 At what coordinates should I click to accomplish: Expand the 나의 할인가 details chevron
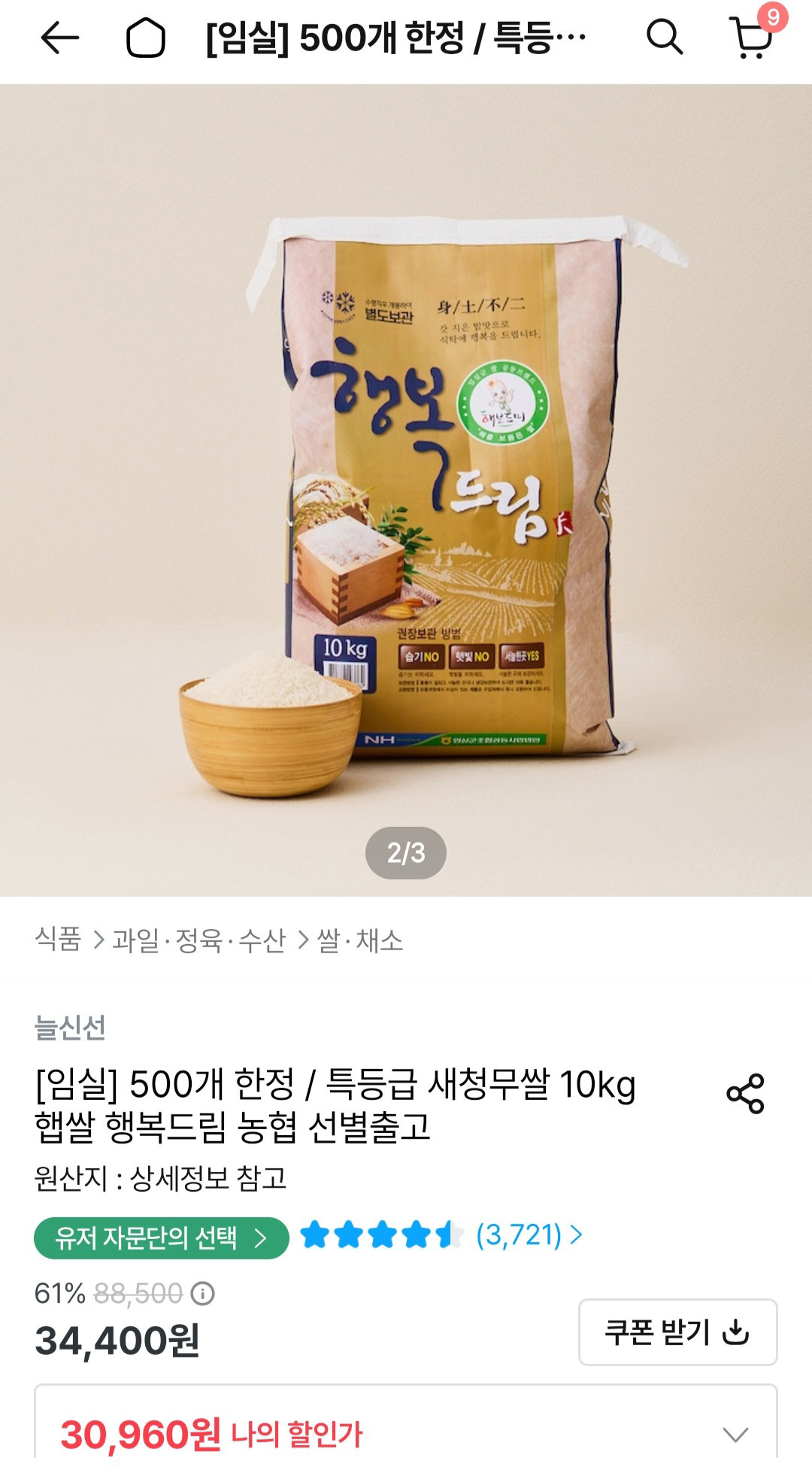[735, 1434]
